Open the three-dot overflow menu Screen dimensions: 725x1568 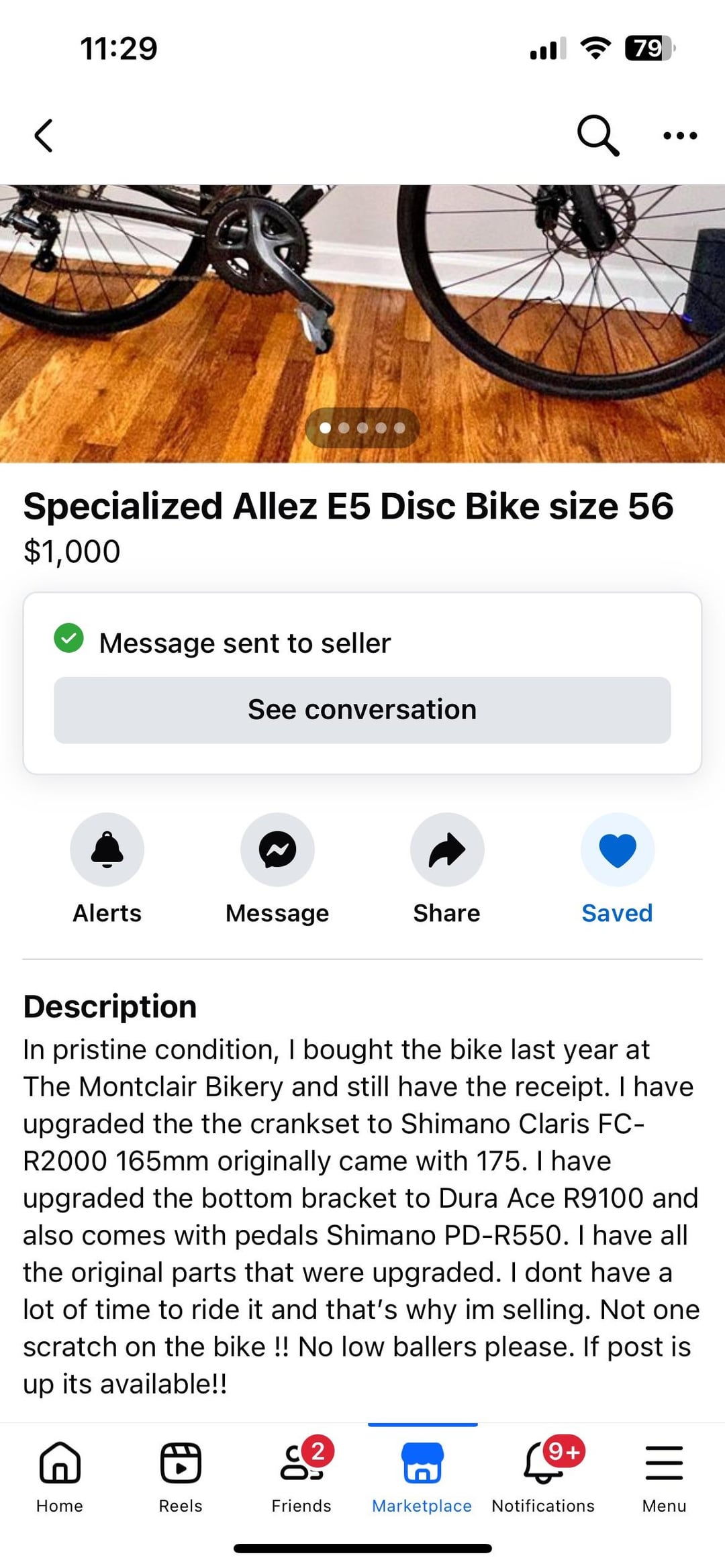tap(680, 136)
